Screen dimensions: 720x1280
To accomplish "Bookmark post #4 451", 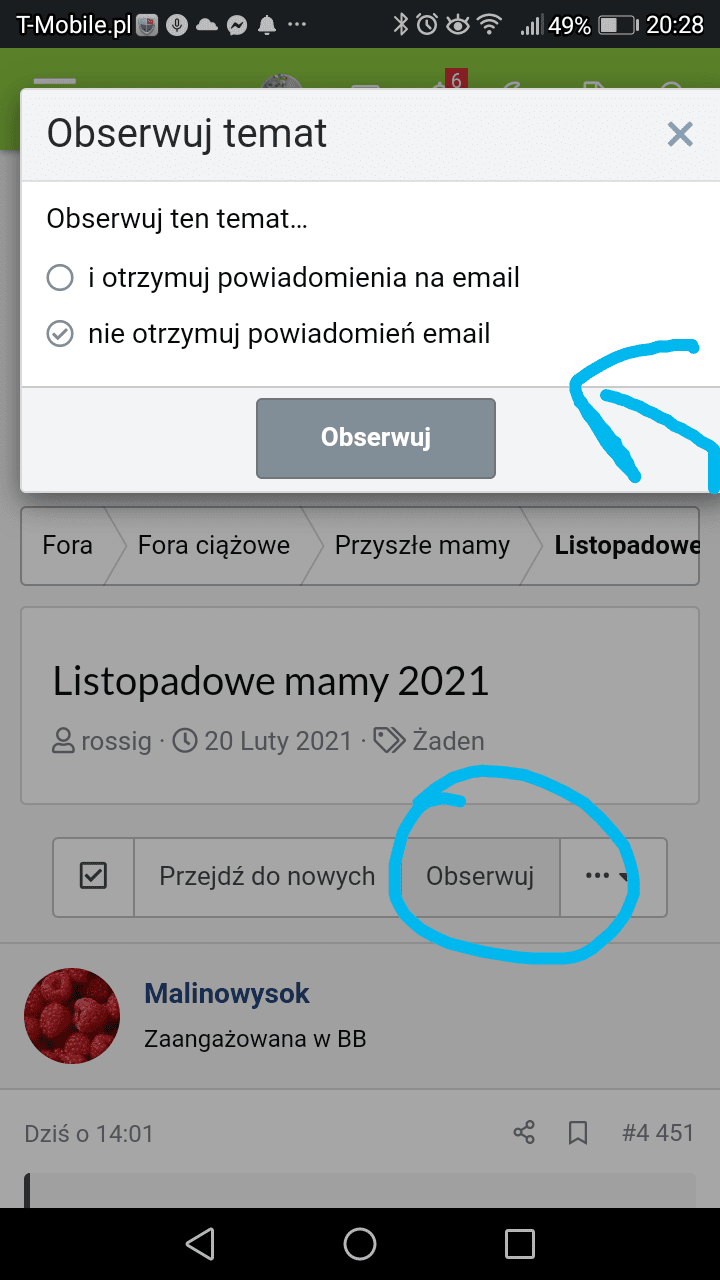I will point(577,1133).
